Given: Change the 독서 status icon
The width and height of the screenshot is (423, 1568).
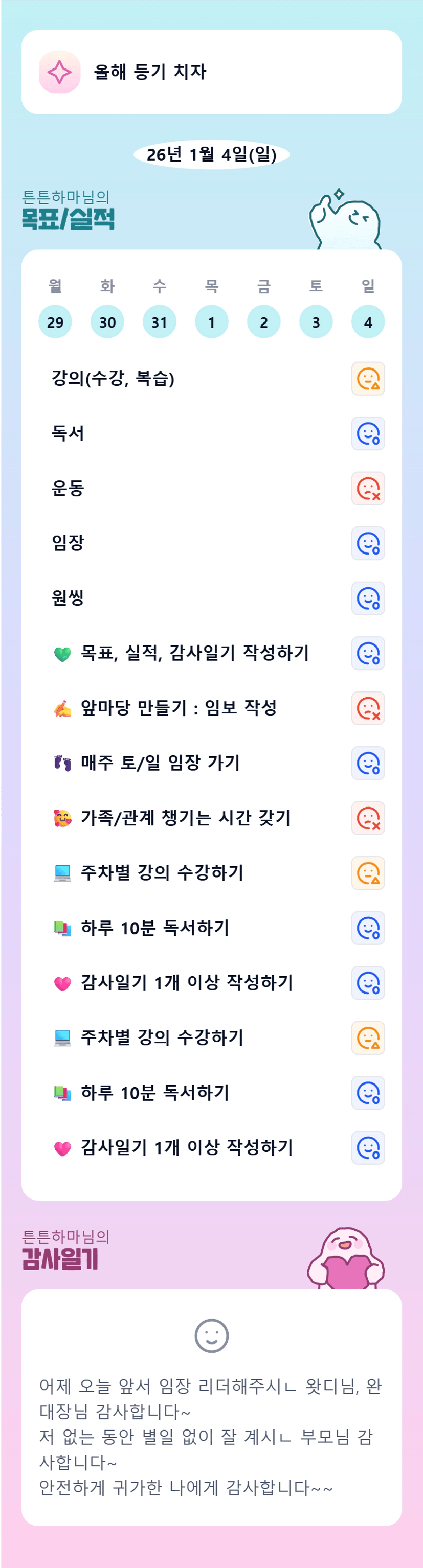Looking at the screenshot, I should [x=368, y=433].
